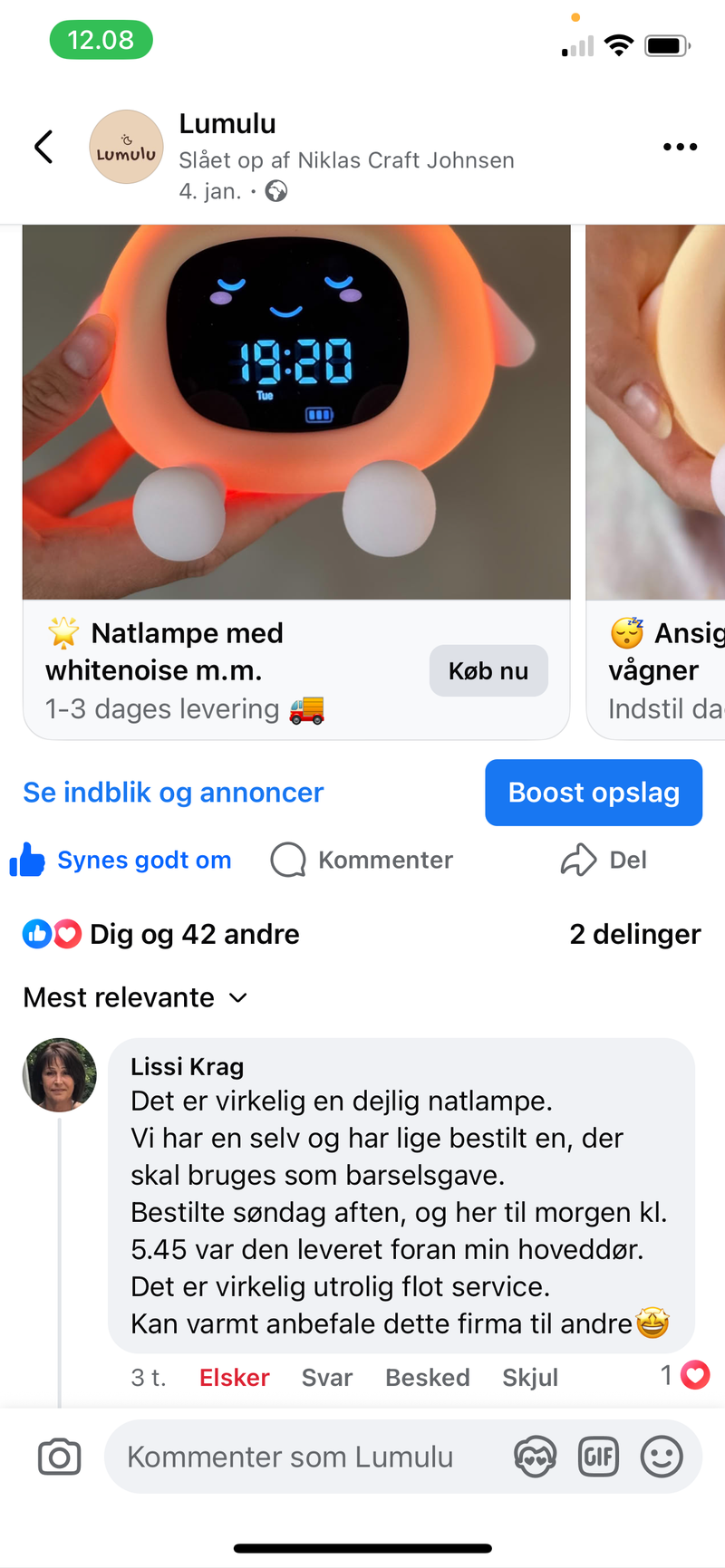Viewport: 725px width, 1568px height.
Task: Open the three-dot post options menu
Action: 680,147
